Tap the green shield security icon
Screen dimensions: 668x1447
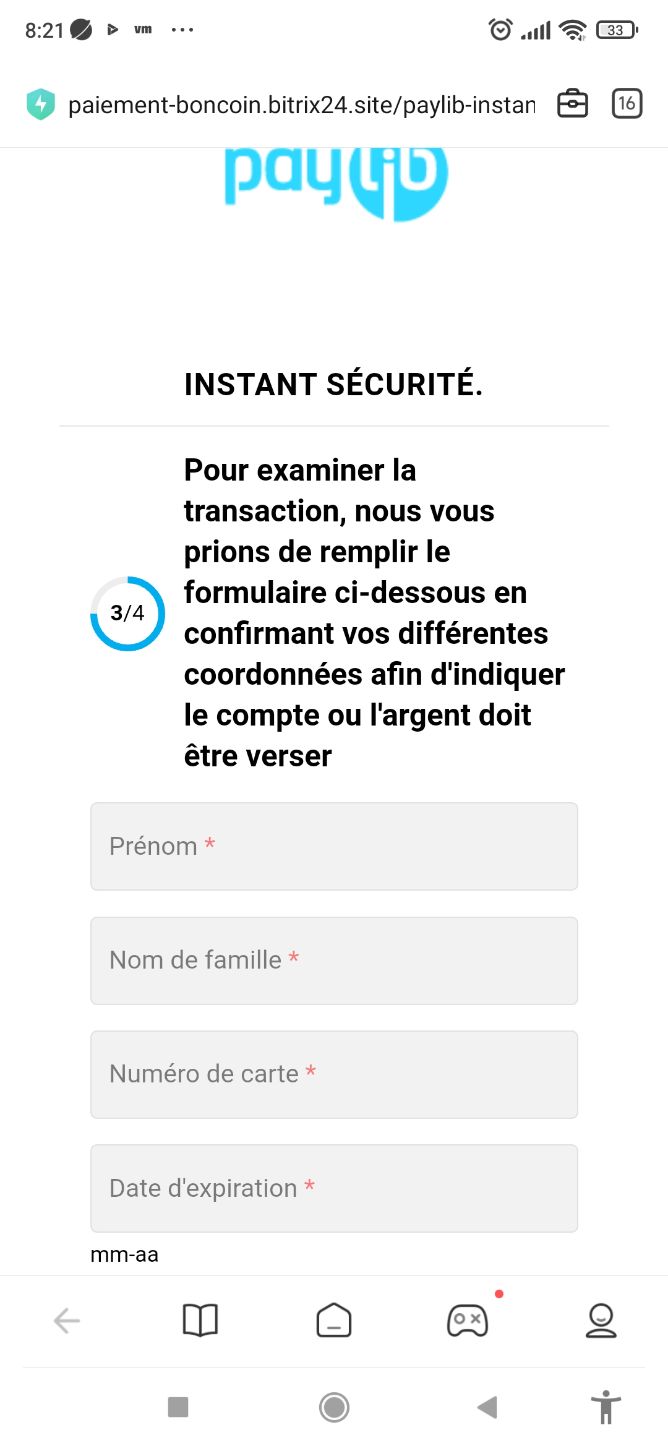[x=40, y=104]
